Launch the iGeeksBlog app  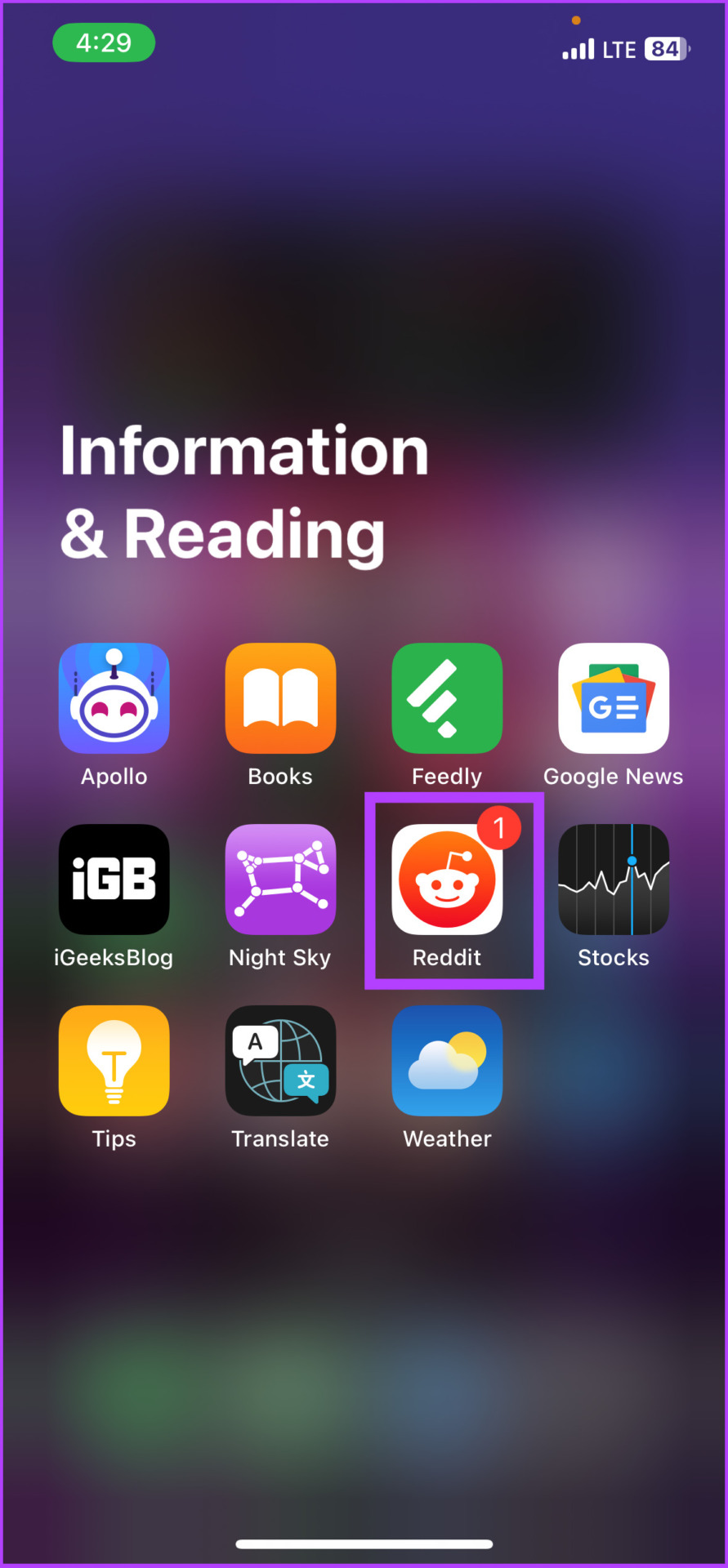(114, 880)
